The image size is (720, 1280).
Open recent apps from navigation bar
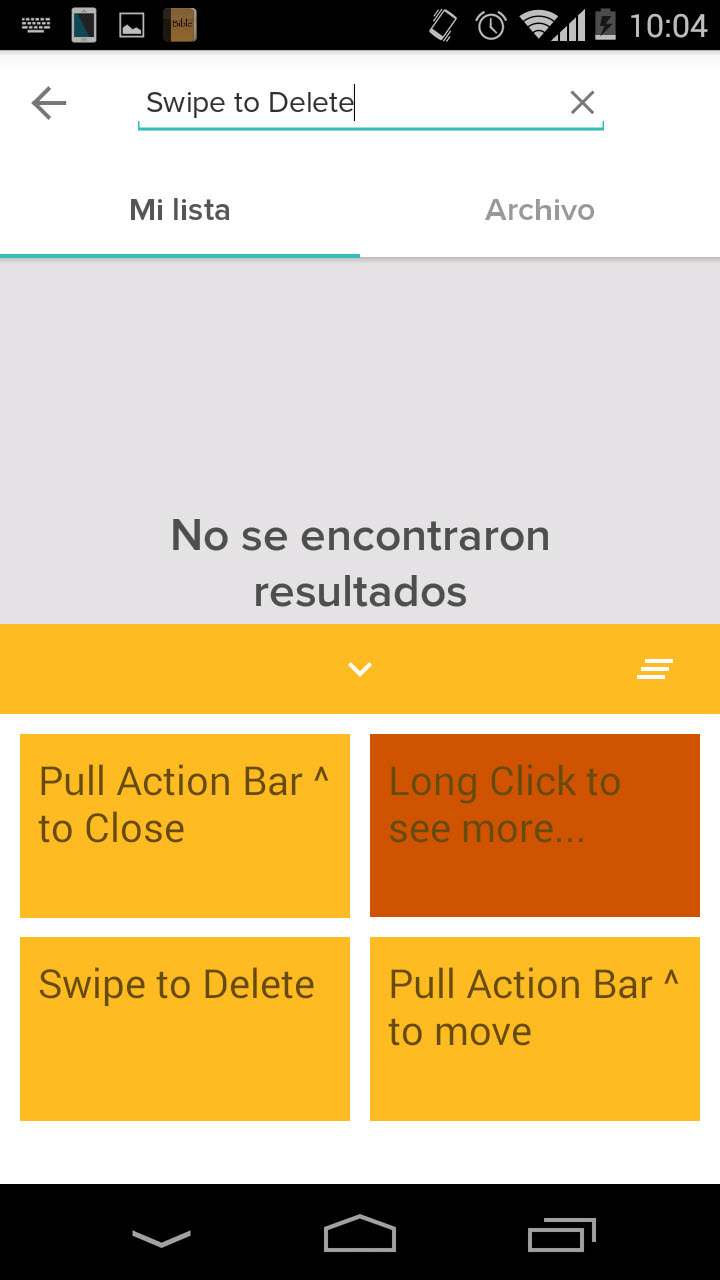click(562, 1234)
